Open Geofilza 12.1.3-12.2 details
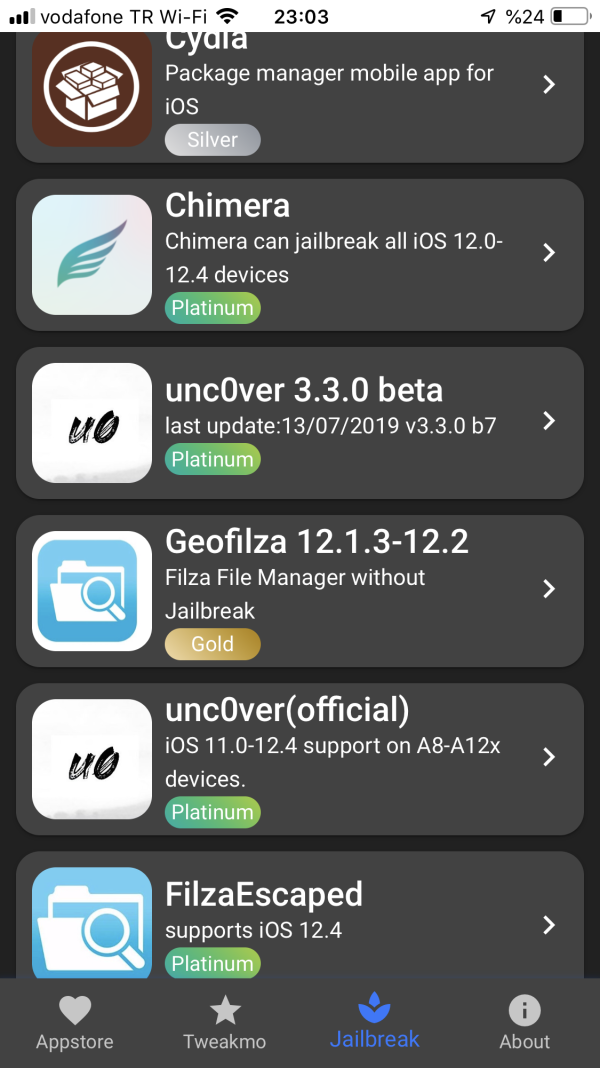The width and height of the screenshot is (600, 1068). 300,590
